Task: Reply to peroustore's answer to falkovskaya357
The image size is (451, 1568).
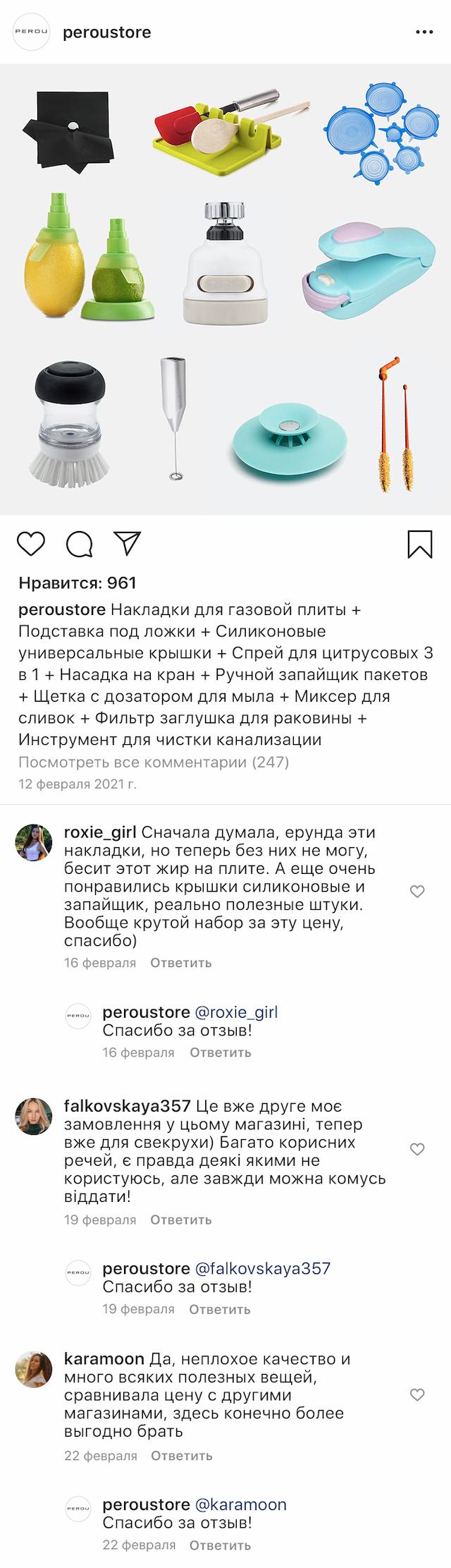Action: tap(220, 1309)
